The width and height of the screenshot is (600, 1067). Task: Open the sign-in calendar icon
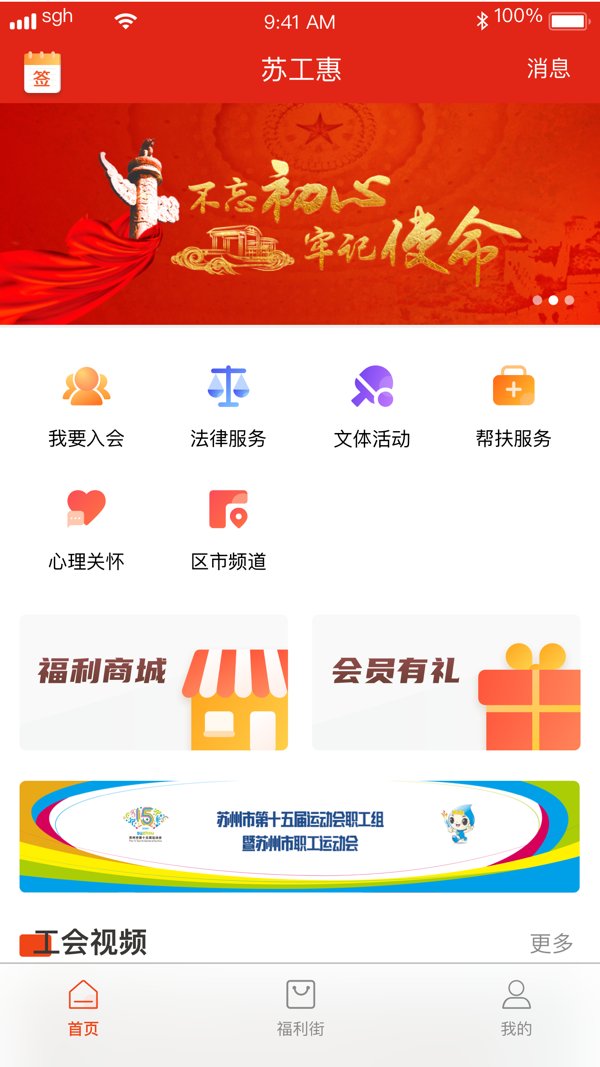[42, 72]
